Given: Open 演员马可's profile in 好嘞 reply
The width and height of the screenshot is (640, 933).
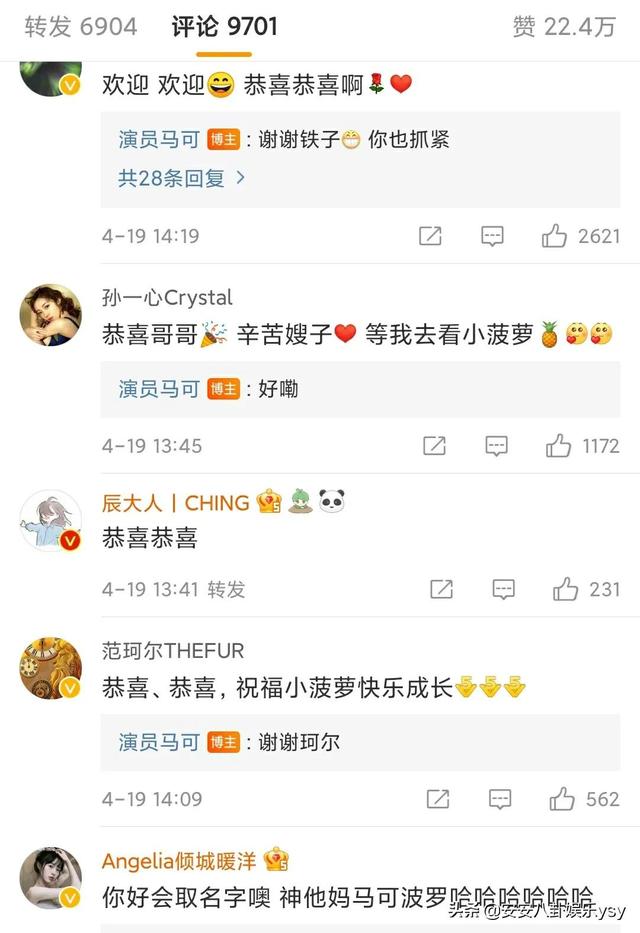Looking at the screenshot, I should [159, 388].
